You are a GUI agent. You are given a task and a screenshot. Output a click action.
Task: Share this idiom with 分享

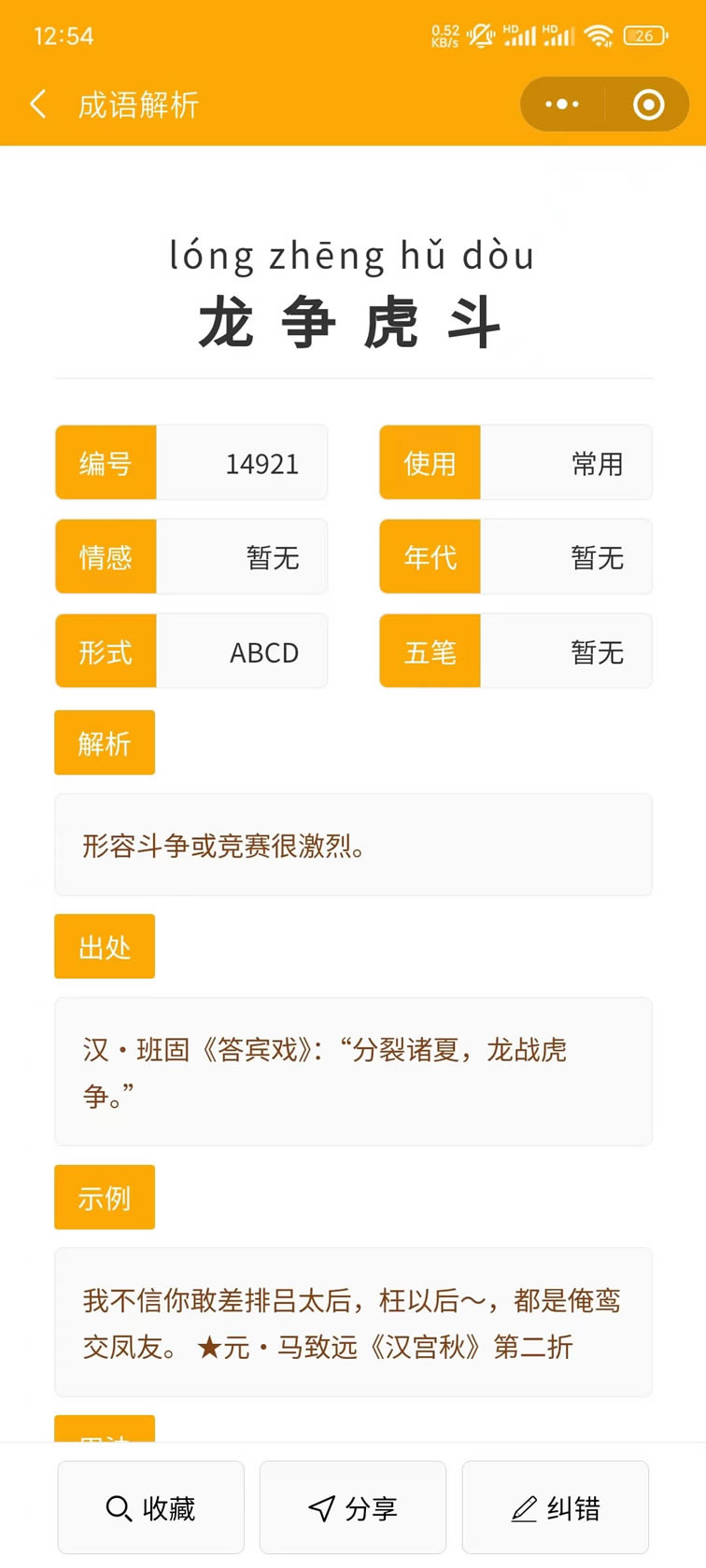pyautogui.click(x=353, y=1507)
